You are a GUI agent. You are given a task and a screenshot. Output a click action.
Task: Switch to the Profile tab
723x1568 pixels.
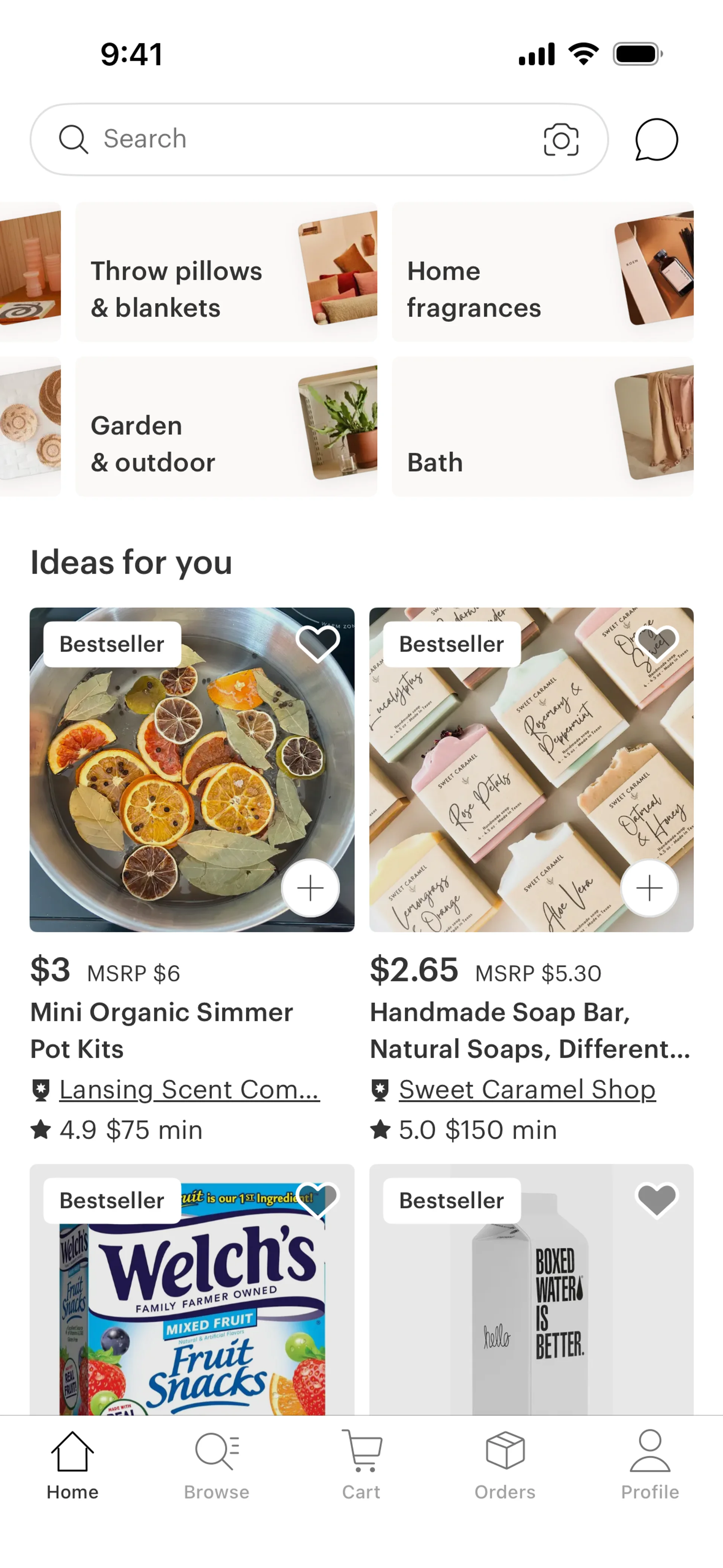coord(649,1466)
